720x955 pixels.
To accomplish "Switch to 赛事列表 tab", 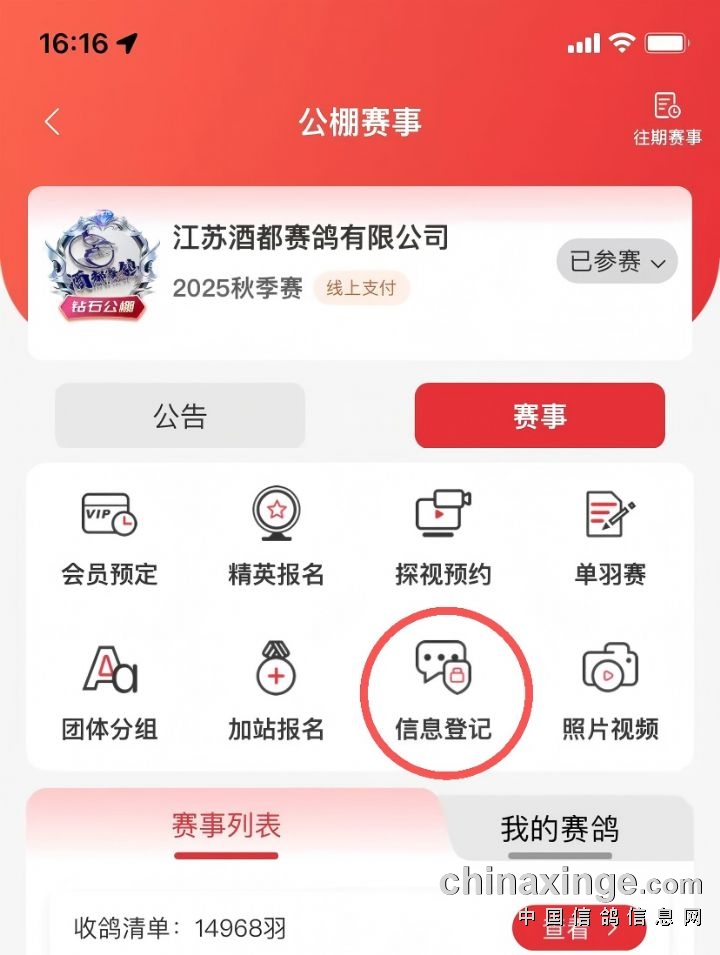I will [x=226, y=826].
